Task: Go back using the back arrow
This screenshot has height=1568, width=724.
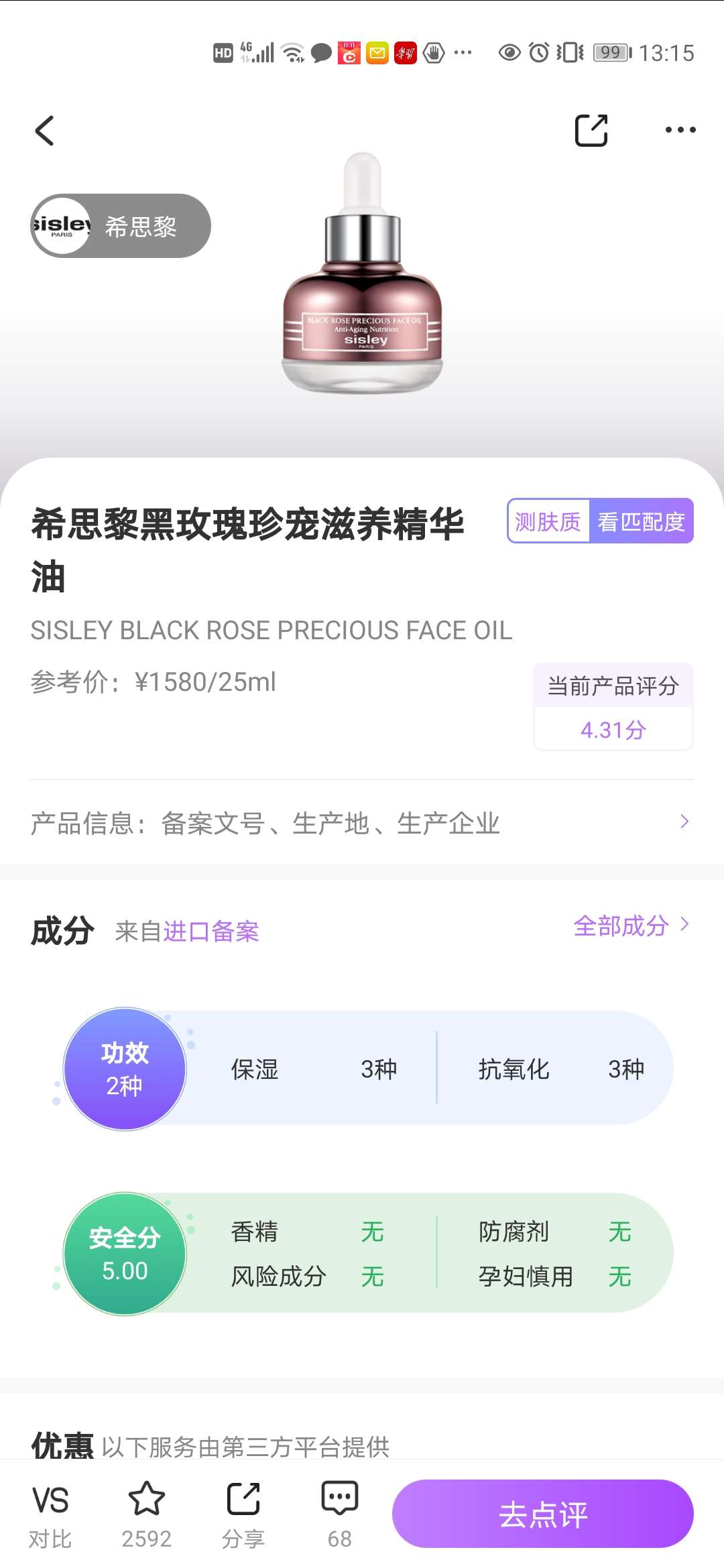Action: pyautogui.click(x=44, y=129)
